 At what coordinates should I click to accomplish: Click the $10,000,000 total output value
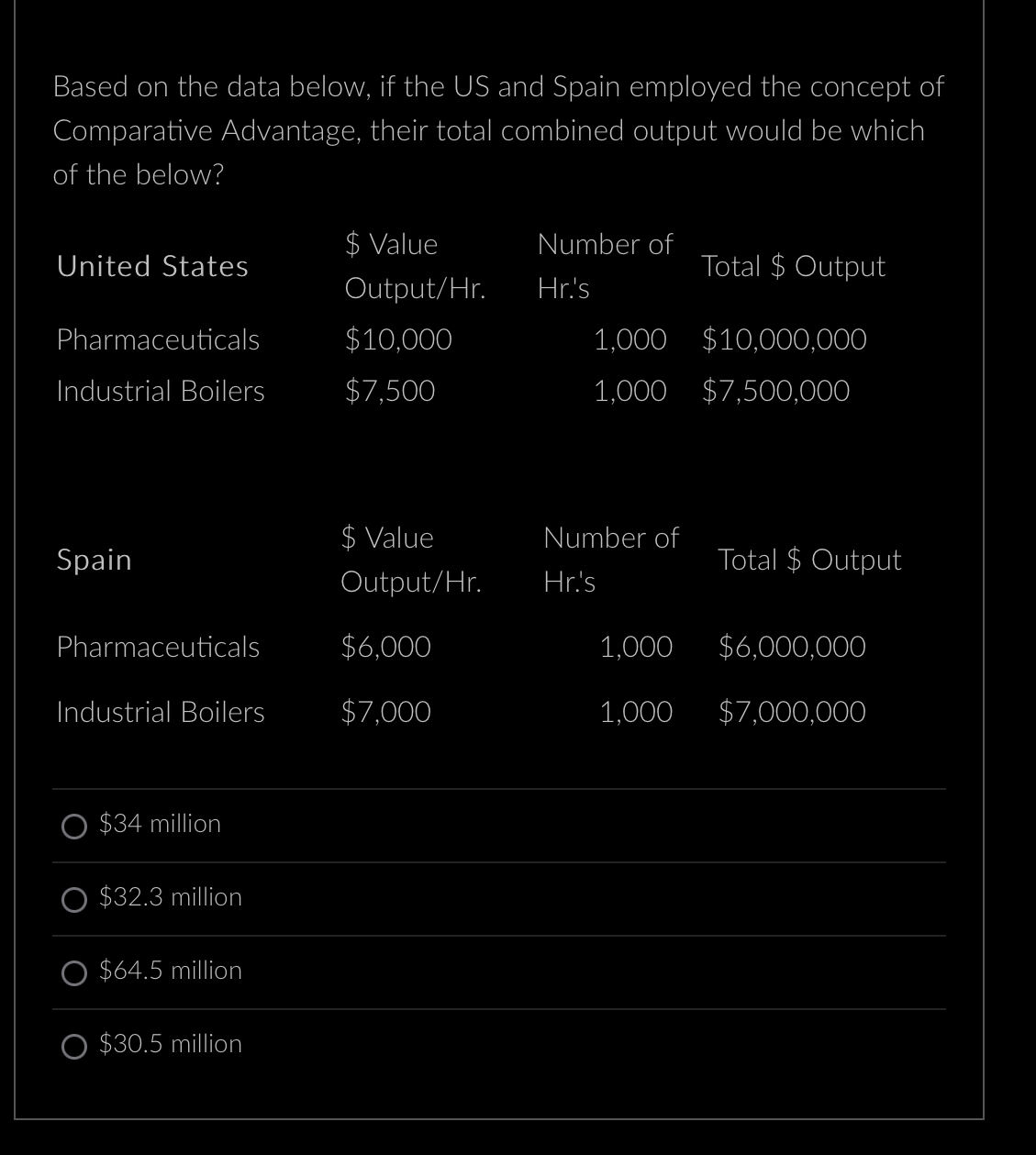point(785,339)
